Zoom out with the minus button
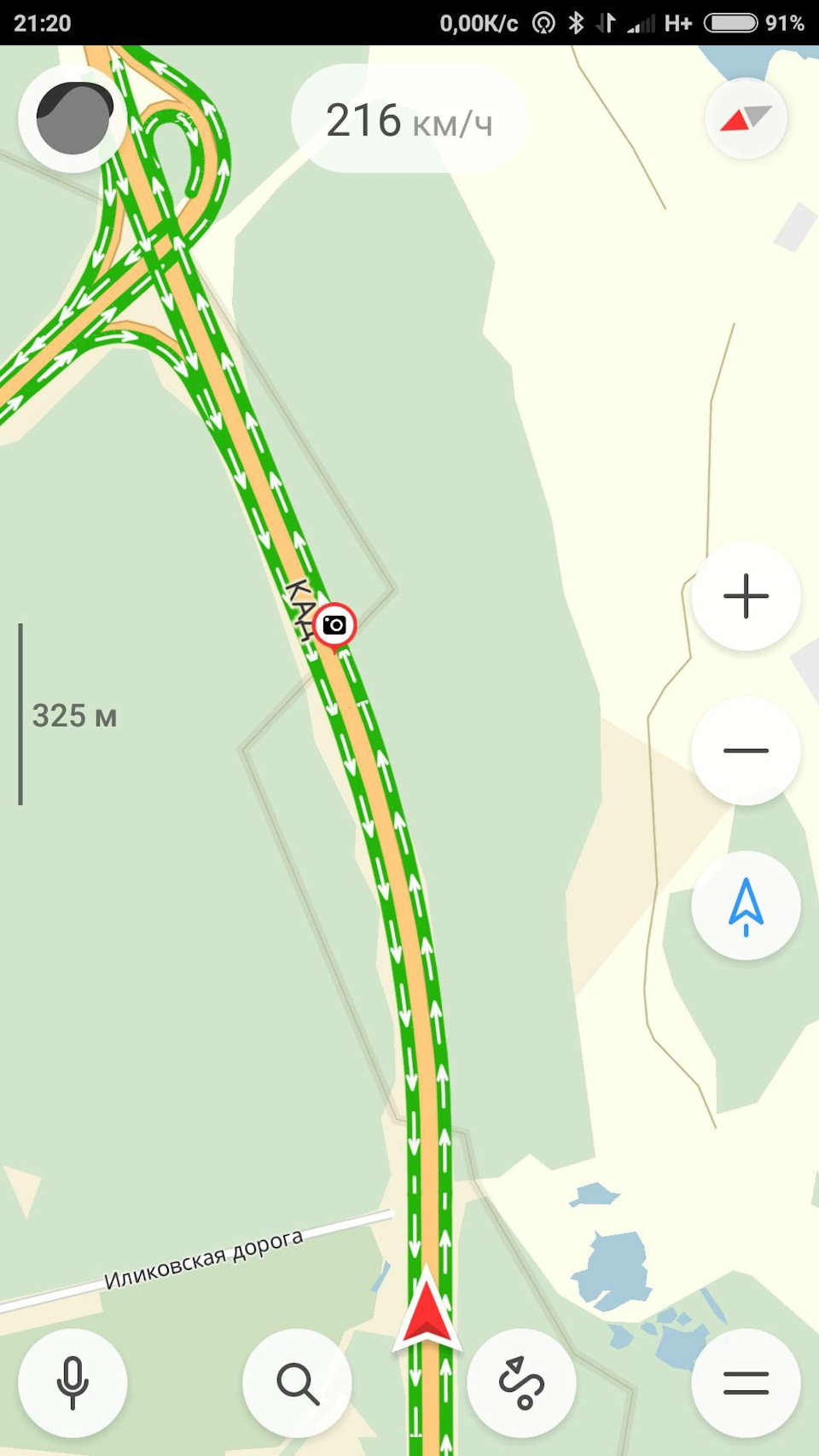 tap(746, 751)
